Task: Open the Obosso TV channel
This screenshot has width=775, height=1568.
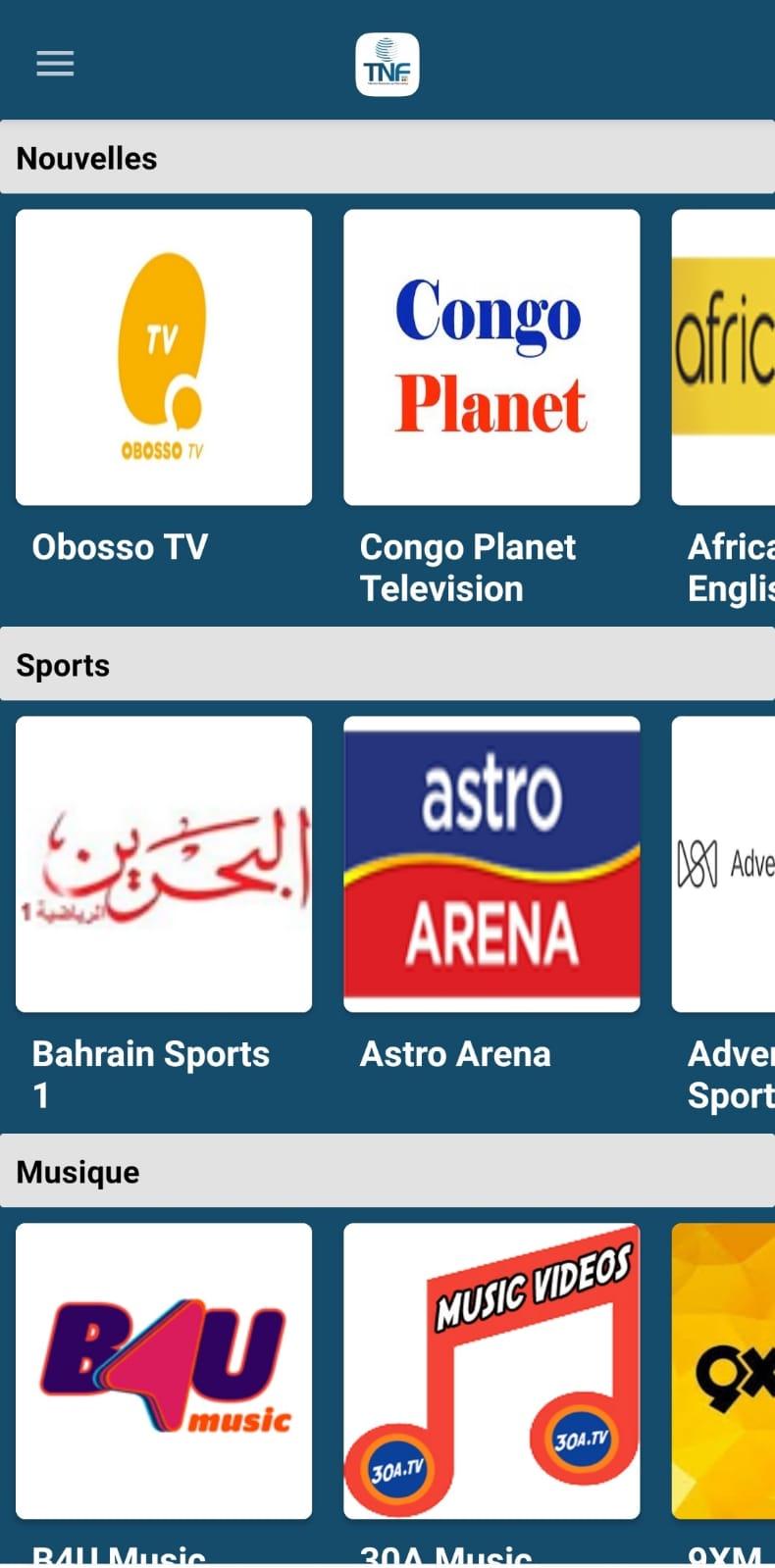Action: click(x=164, y=358)
